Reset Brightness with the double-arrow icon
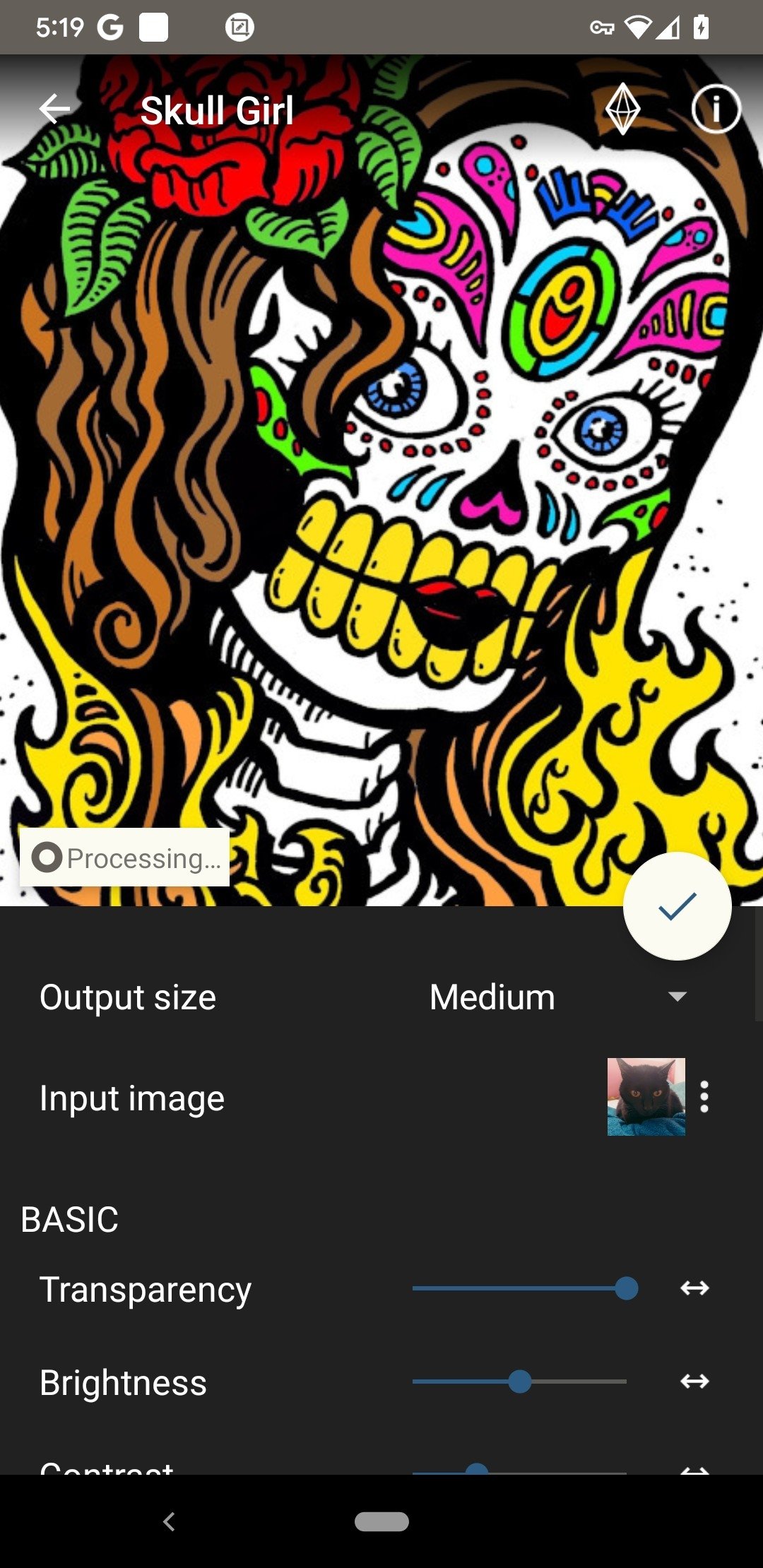The width and height of the screenshot is (763, 1568). coord(694,1382)
